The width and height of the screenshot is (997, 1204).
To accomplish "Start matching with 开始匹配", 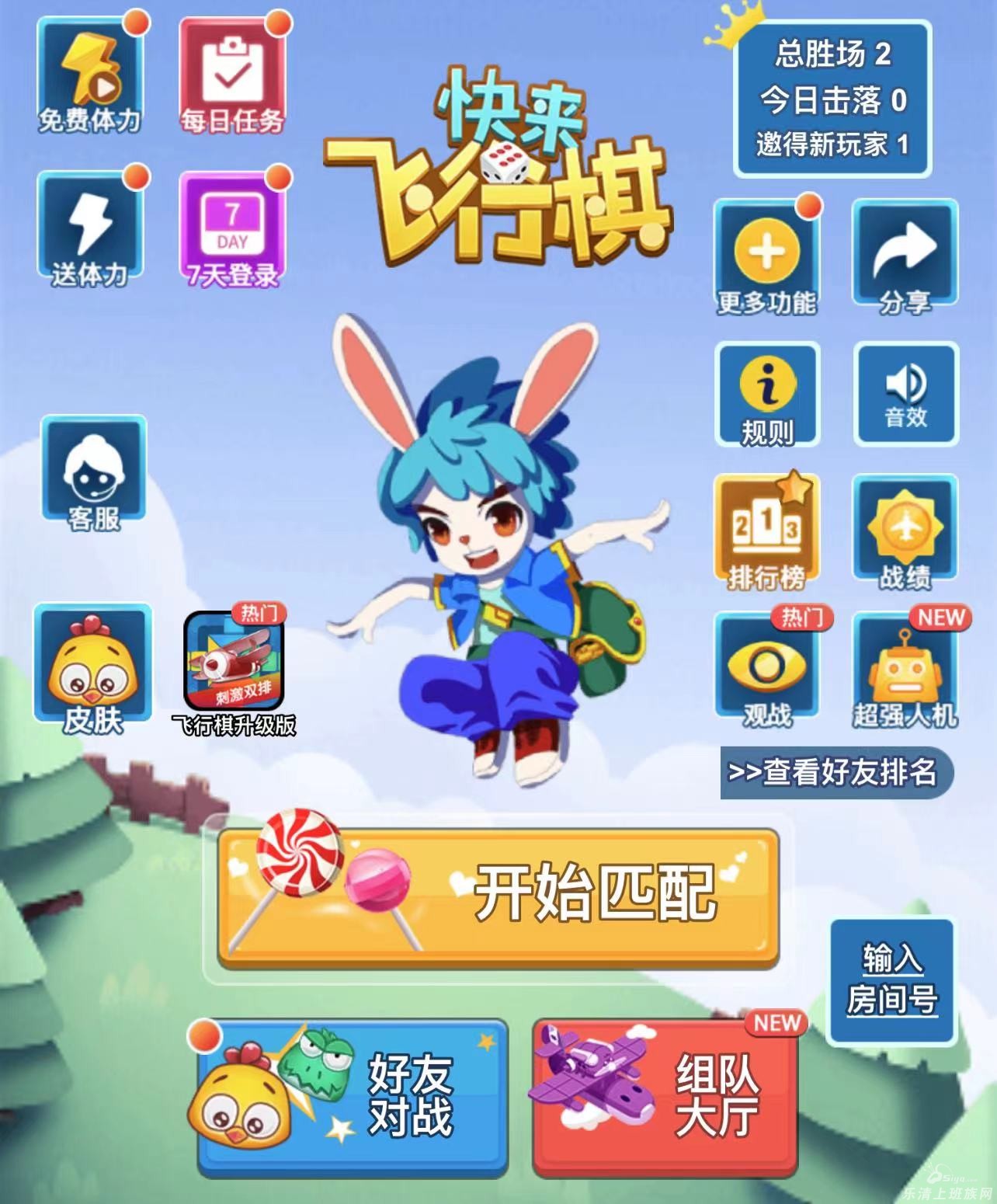I will tap(498, 895).
